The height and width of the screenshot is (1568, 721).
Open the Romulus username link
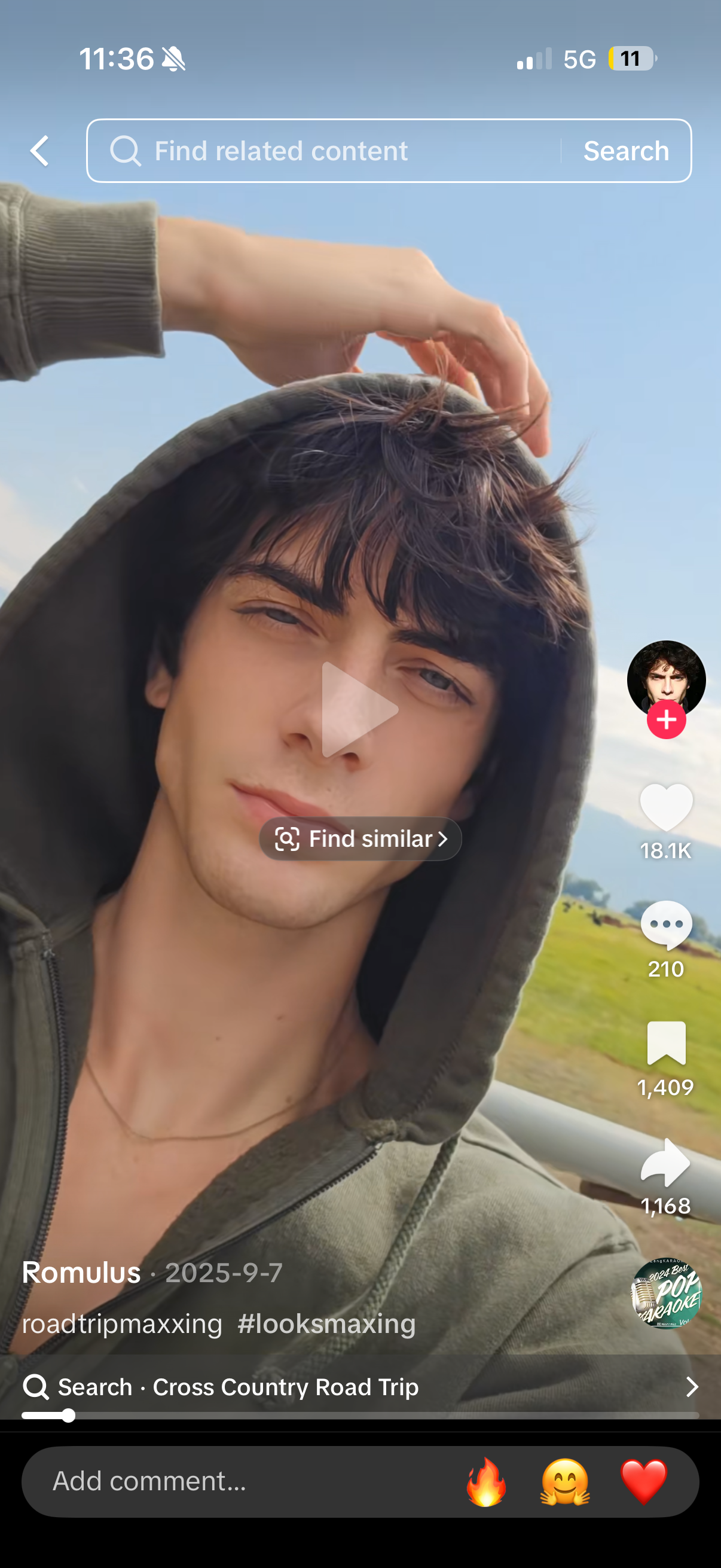pos(81,1273)
